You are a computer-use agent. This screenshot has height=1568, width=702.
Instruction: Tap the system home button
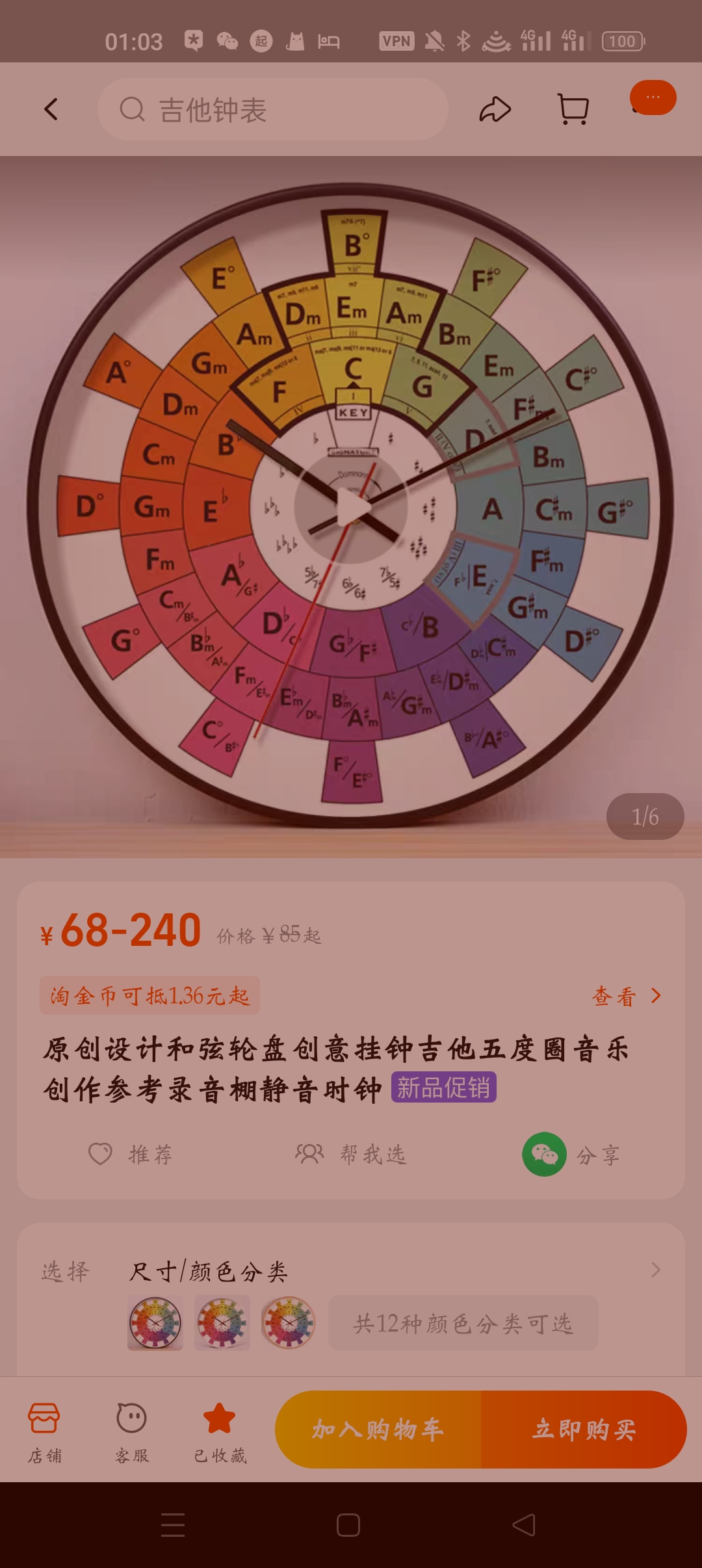[348, 1525]
